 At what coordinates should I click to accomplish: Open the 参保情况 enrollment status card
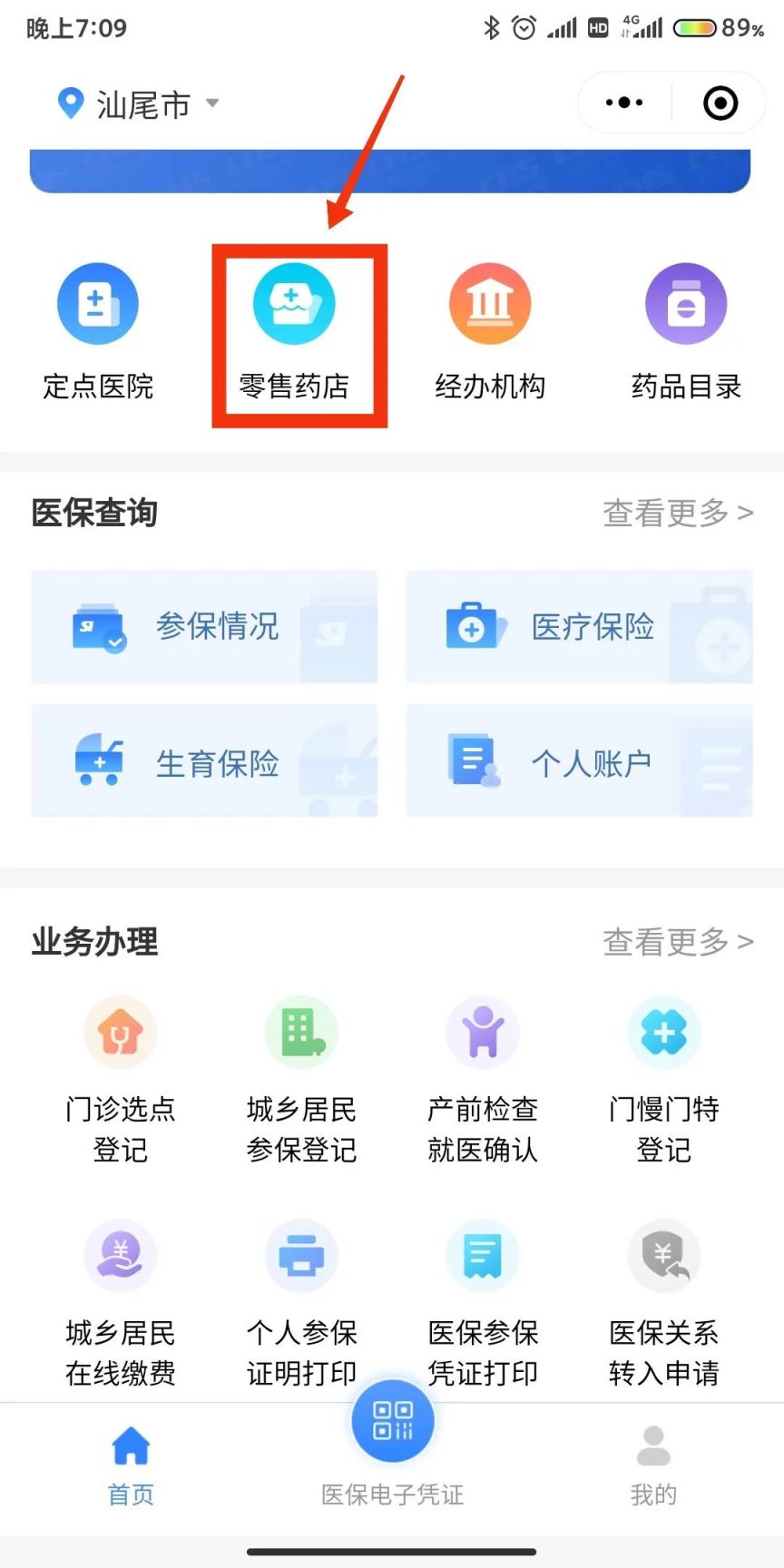(x=203, y=627)
